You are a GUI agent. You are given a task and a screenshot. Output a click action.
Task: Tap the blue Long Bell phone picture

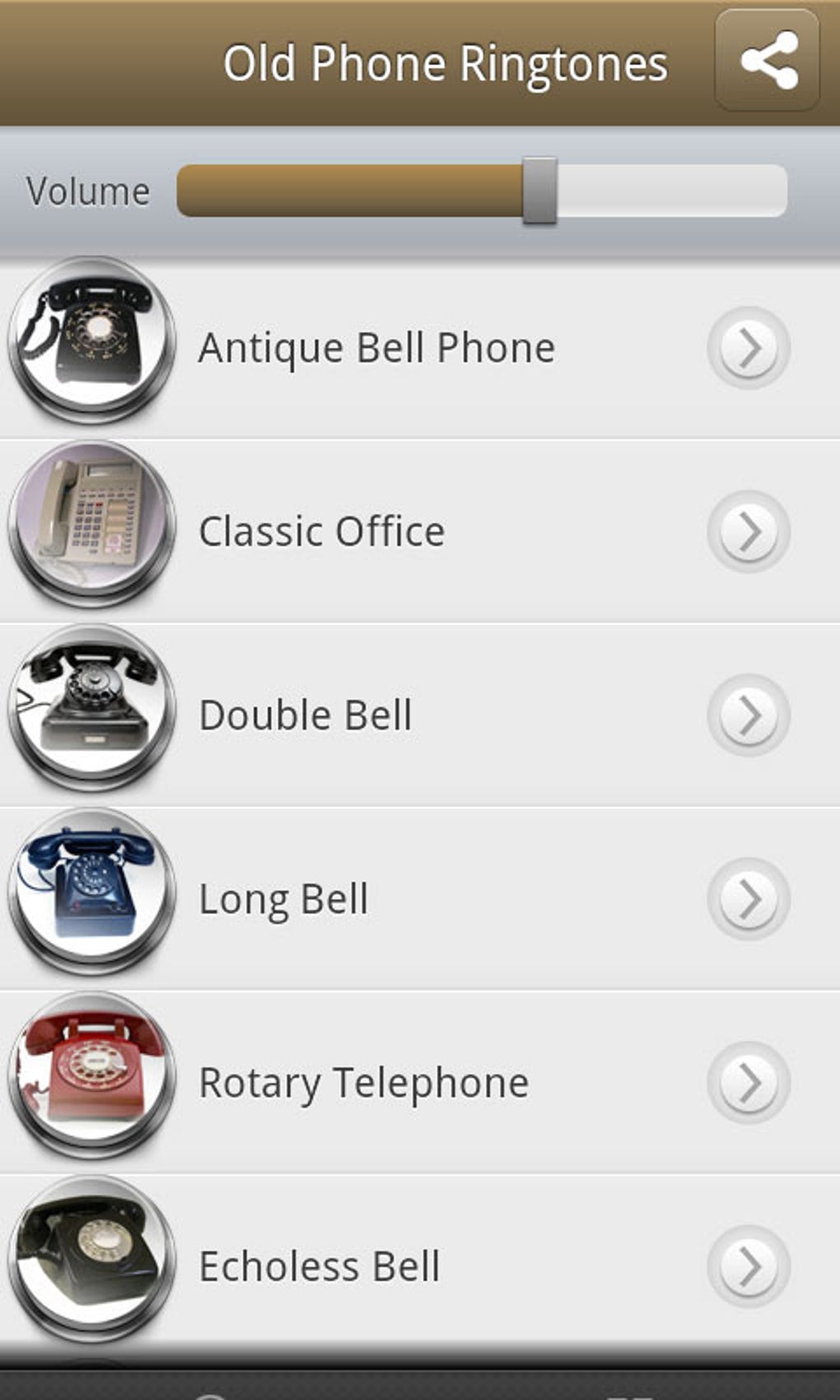click(92, 891)
